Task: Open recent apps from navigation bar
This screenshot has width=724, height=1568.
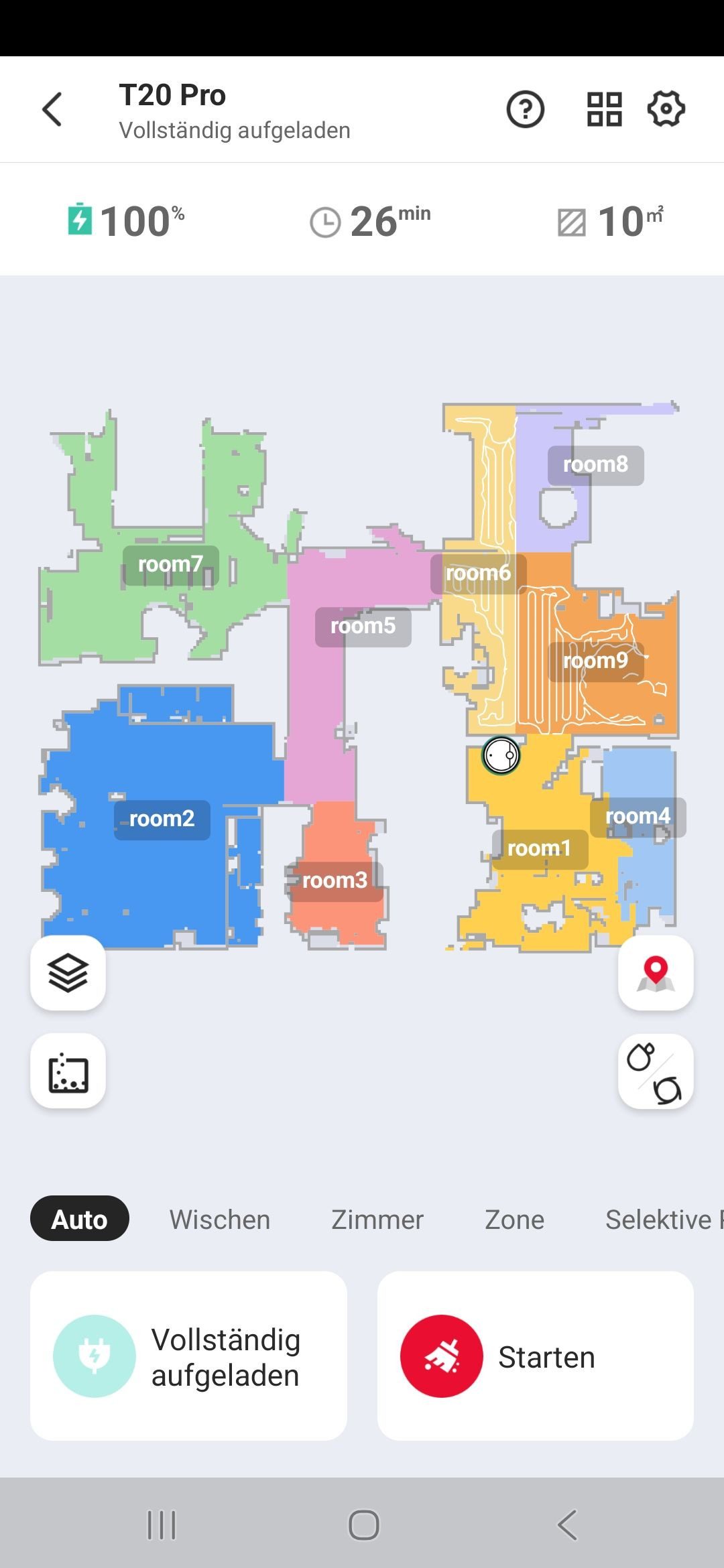Action: (x=161, y=1525)
